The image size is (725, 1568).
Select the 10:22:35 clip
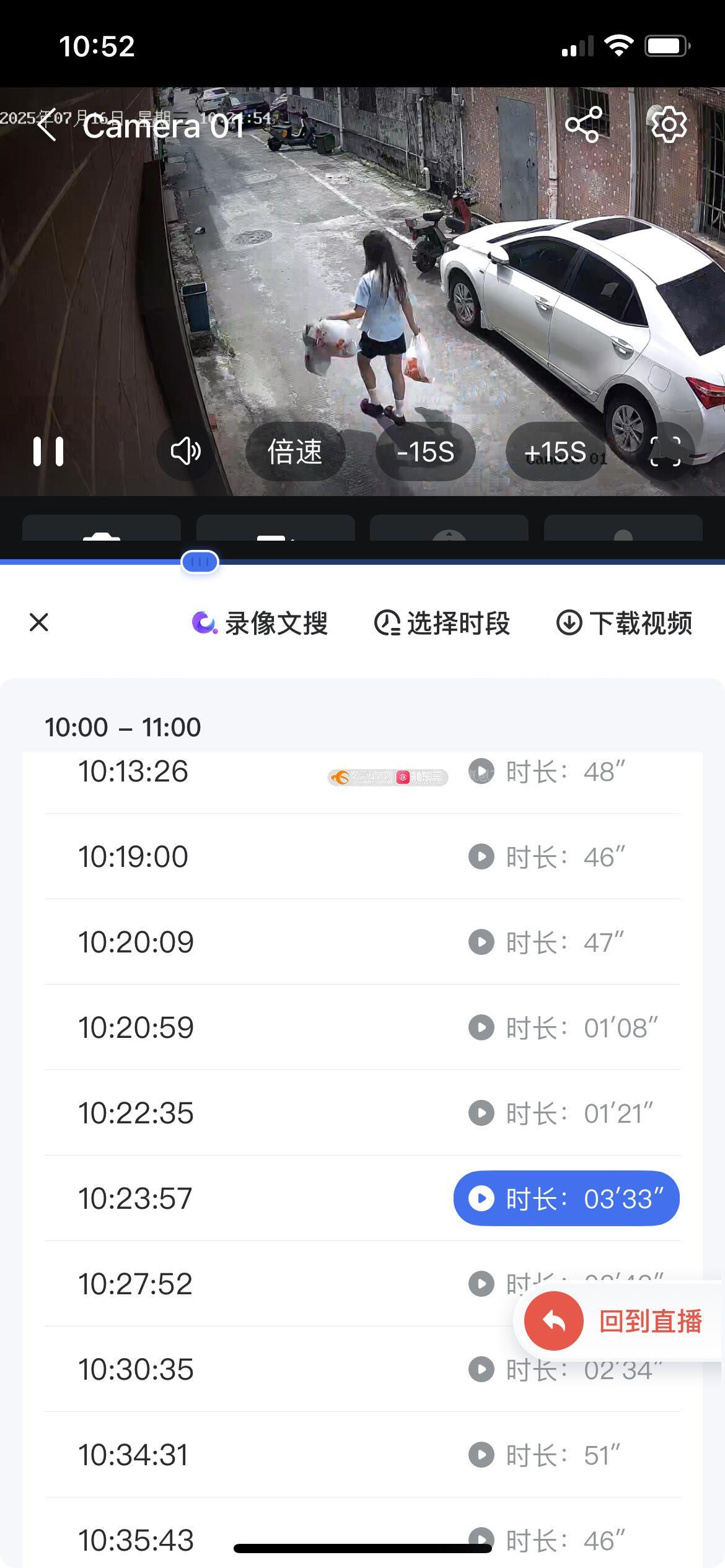pos(362,1113)
